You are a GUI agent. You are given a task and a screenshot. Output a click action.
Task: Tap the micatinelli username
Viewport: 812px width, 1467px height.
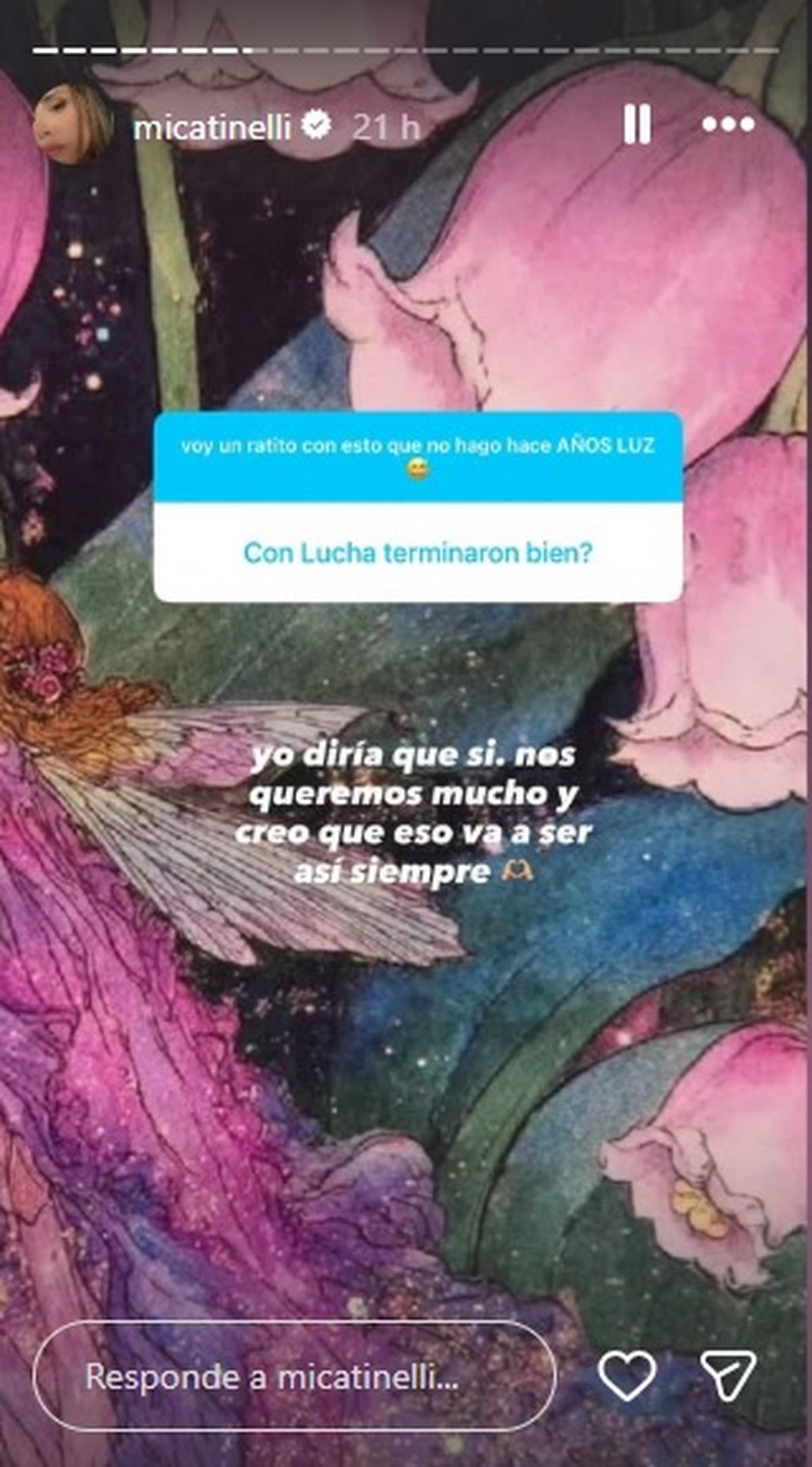(212, 127)
